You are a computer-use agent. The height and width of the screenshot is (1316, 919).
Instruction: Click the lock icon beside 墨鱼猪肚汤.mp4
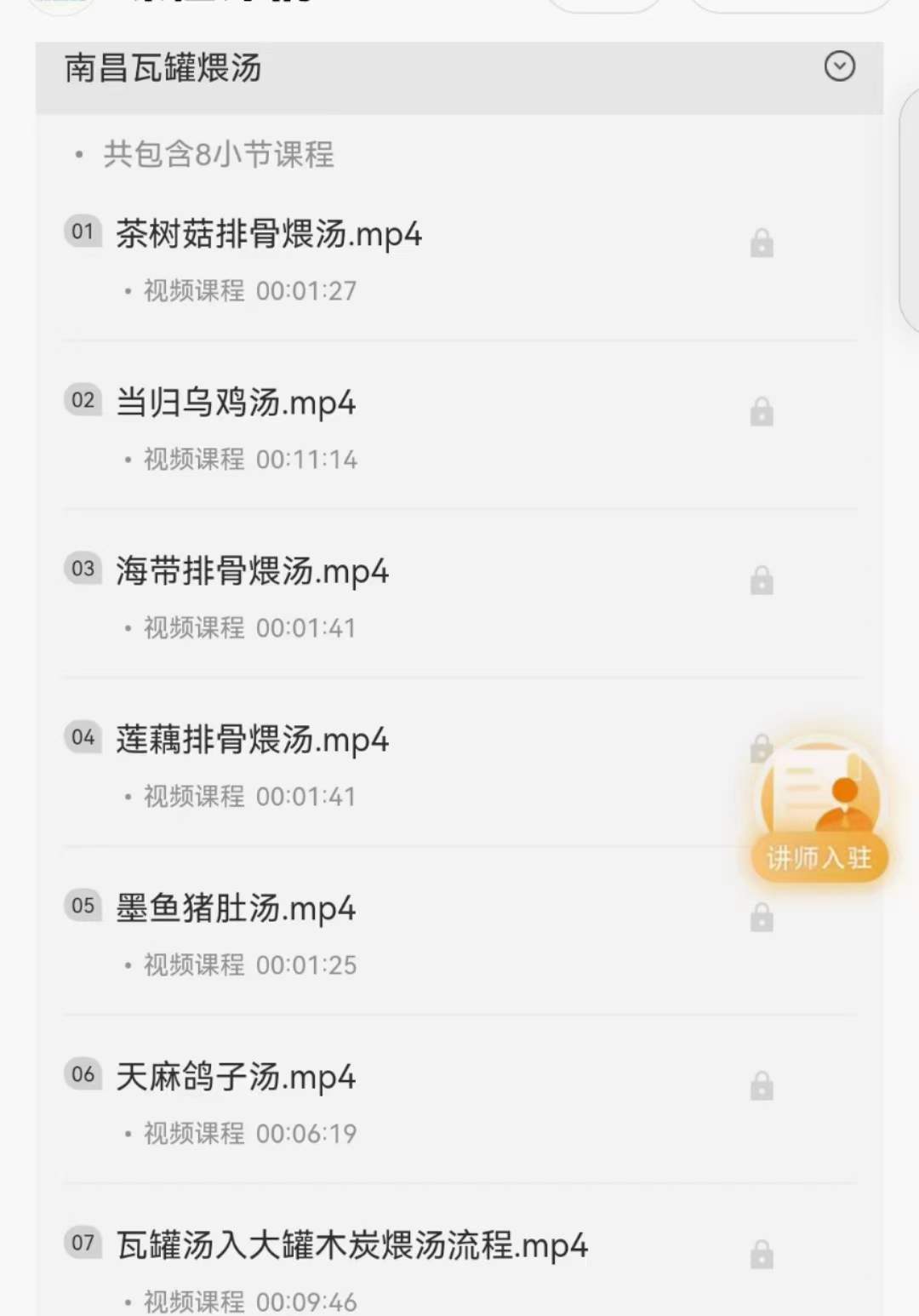click(x=762, y=915)
